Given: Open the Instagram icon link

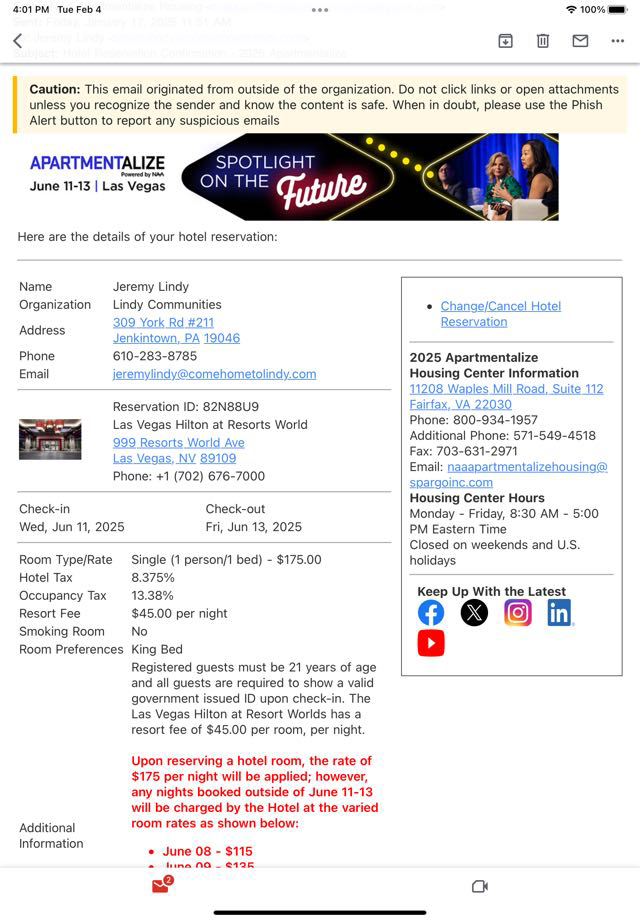Looking at the screenshot, I should pos(518,612).
